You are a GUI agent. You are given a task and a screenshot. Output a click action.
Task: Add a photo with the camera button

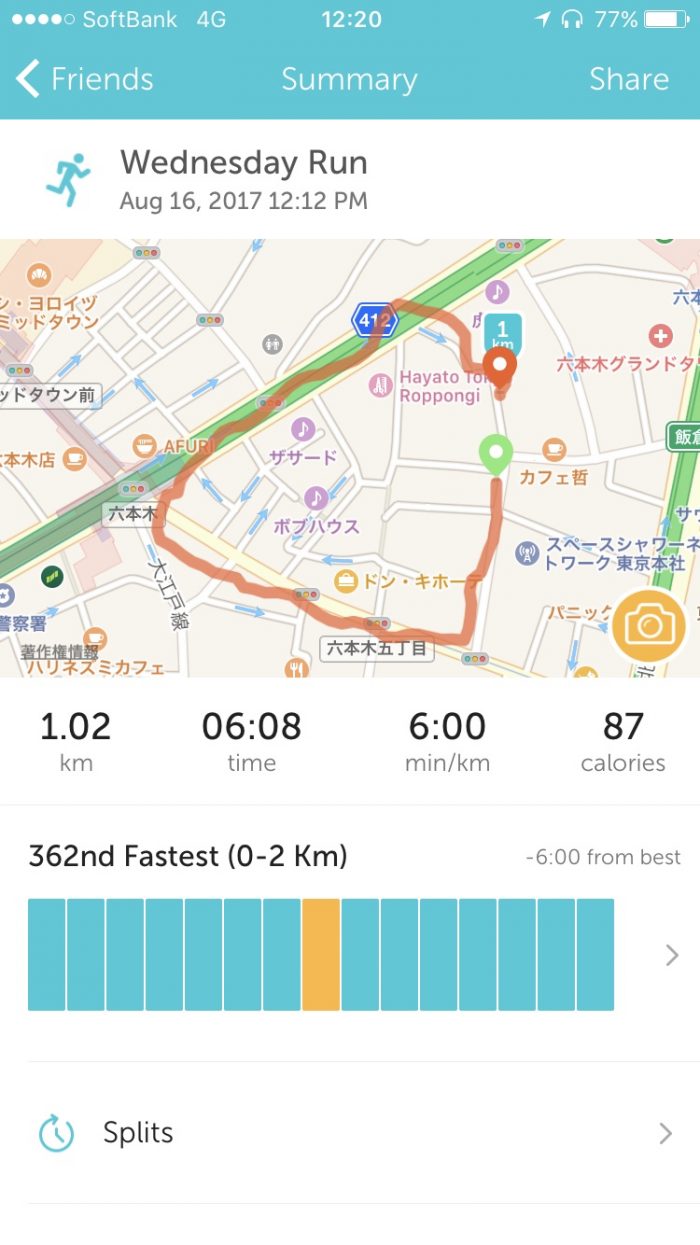coord(648,627)
